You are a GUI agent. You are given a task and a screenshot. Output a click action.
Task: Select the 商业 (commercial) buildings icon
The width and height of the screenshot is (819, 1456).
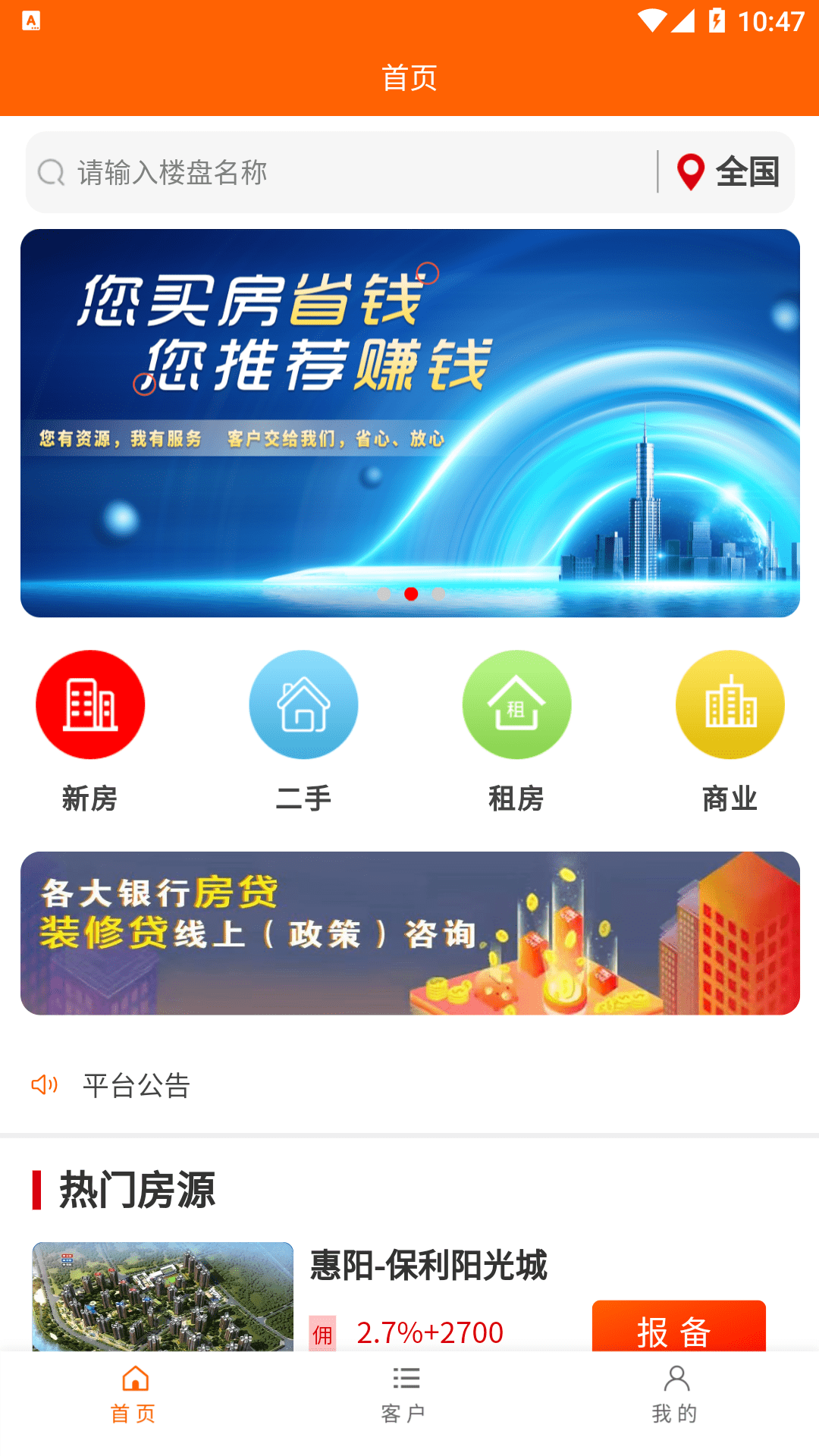tap(729, 704)
